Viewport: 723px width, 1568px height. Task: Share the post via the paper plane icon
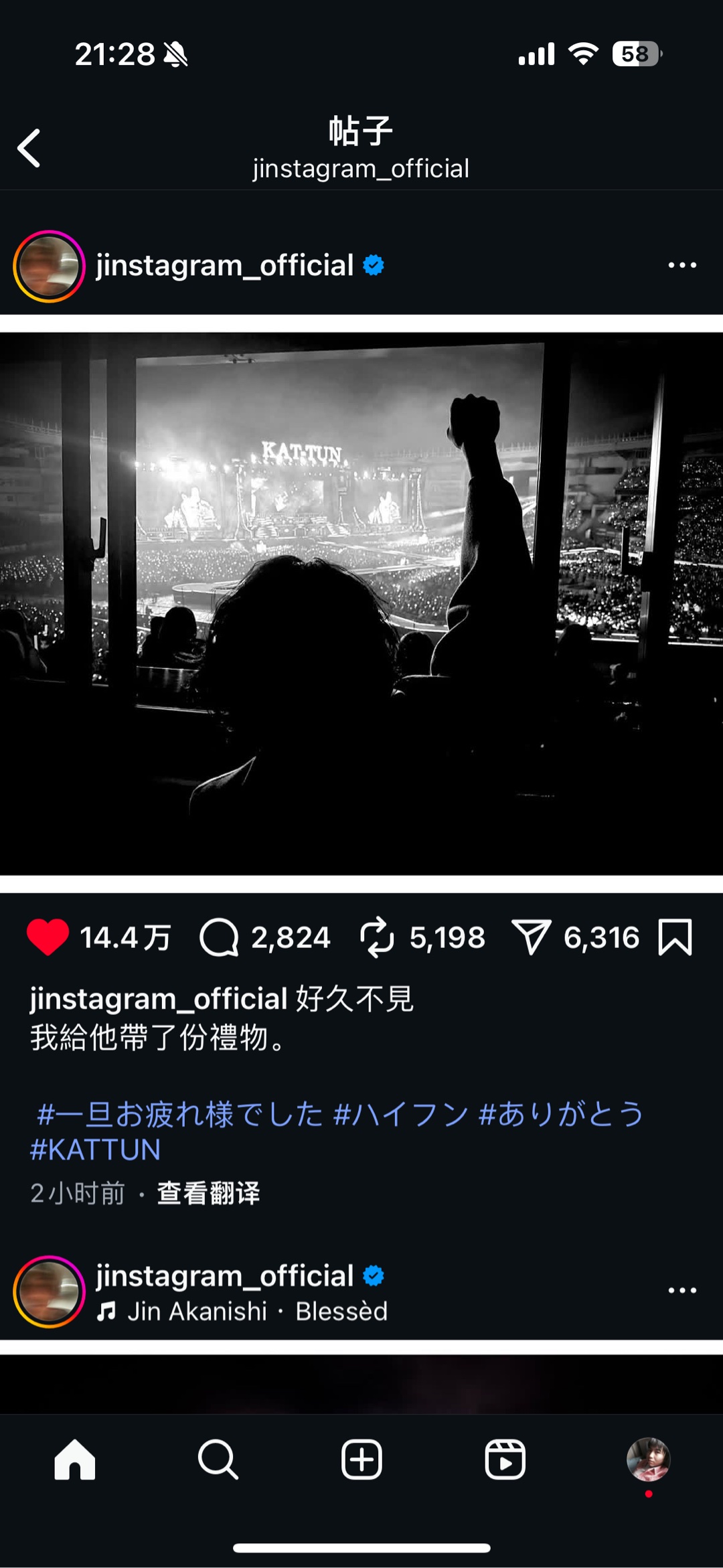click(x=531, y=937)
